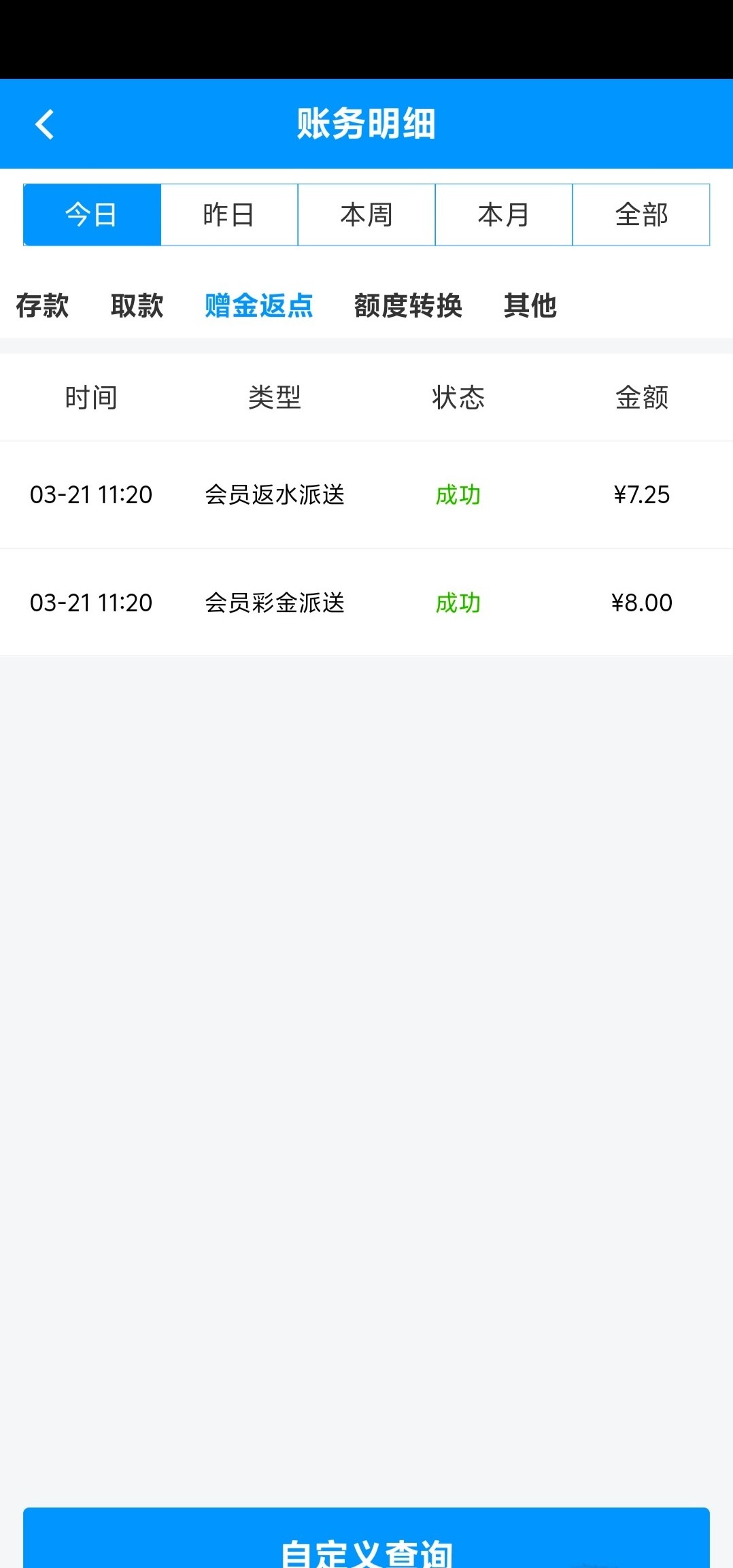Show records for 本周

pyautogui.click(x=366, y=215)
